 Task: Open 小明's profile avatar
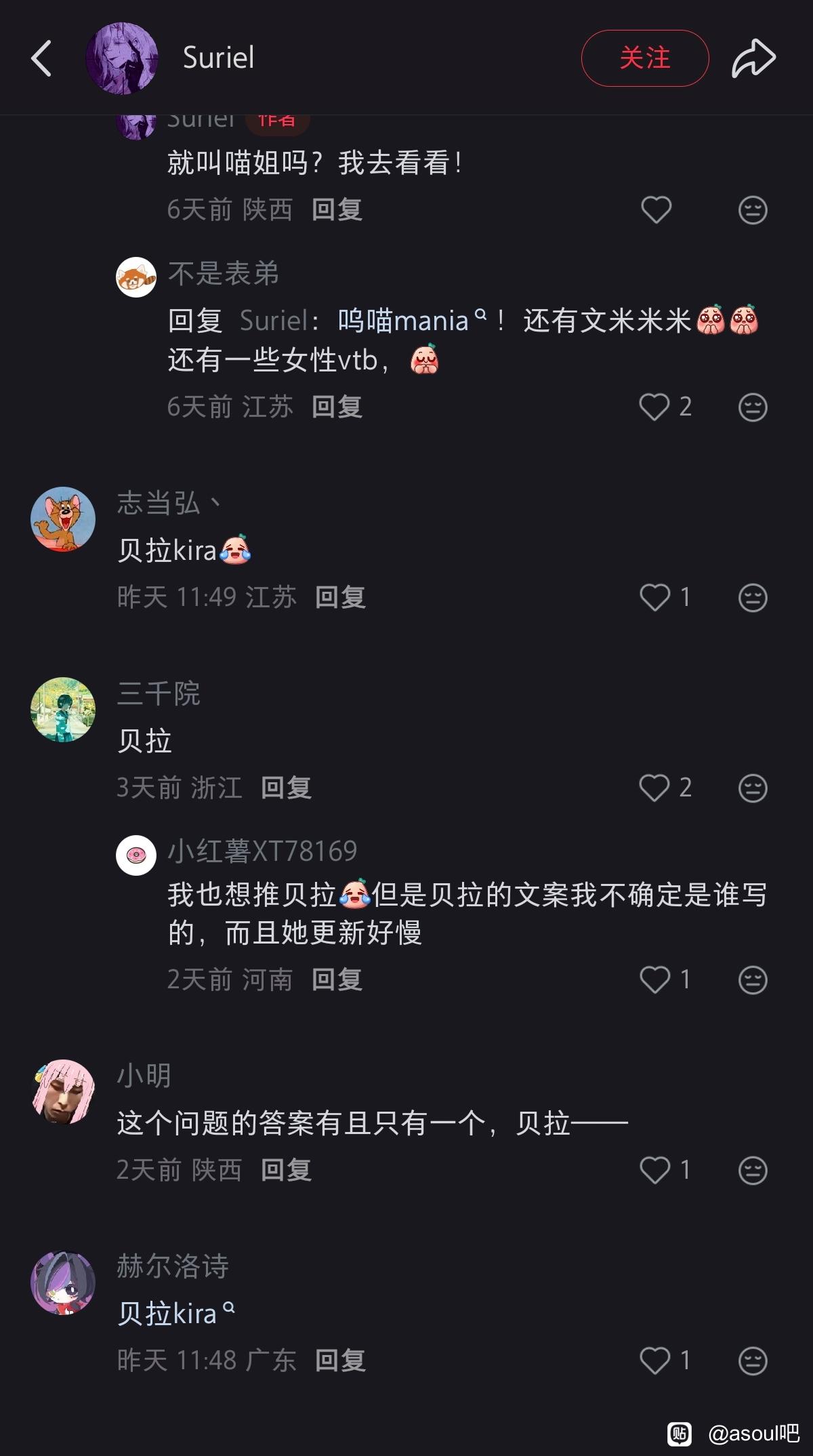tap(63, 1092)
